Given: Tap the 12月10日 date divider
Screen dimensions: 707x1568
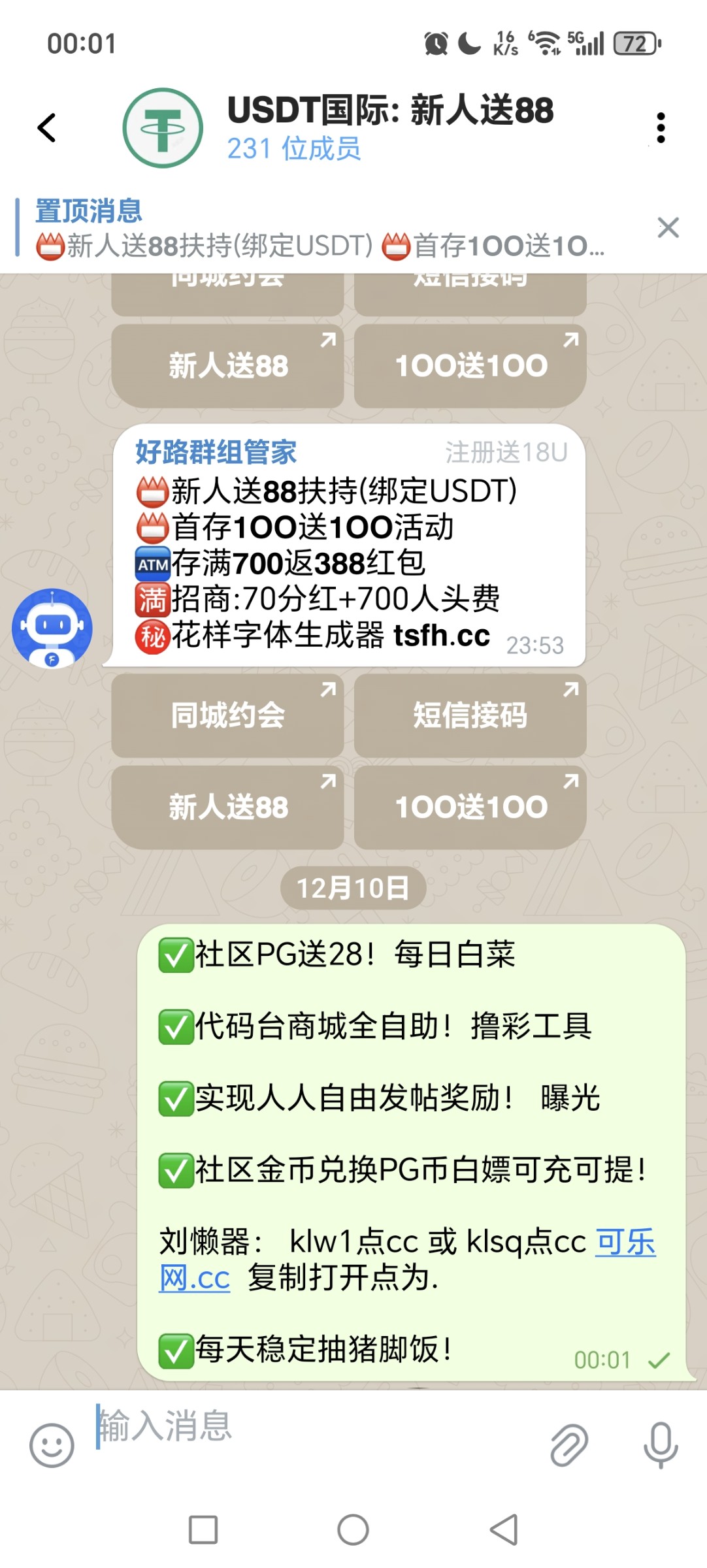Looking at the screenshot, I should (353, 887).
